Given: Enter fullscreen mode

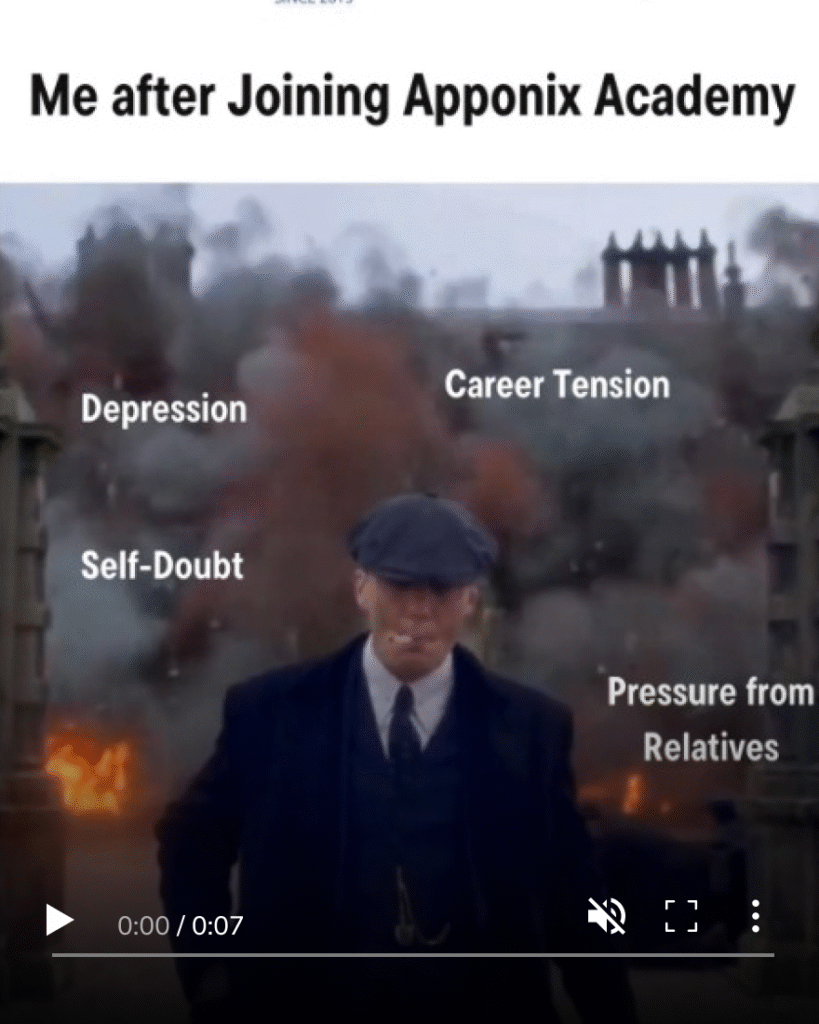Looking at the screenshot, I should (681, 915).
